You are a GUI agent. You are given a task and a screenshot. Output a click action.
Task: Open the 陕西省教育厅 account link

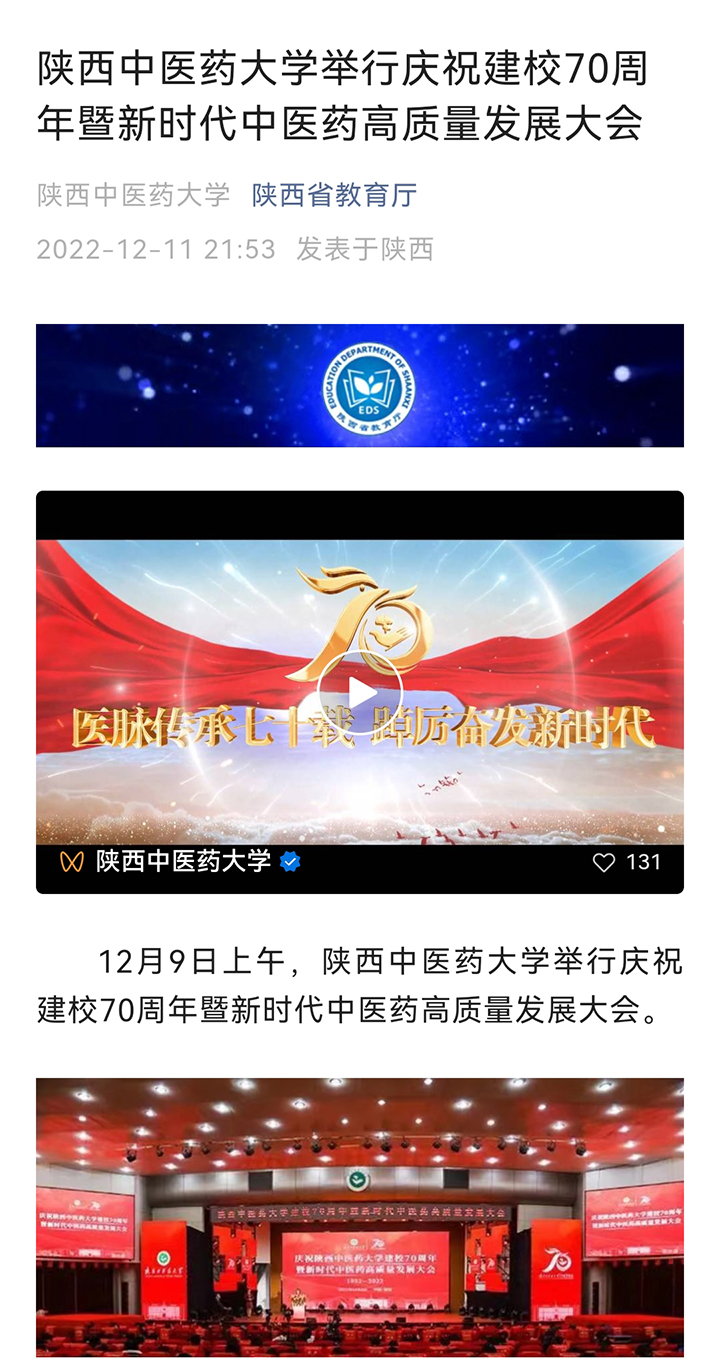[334, 195]
